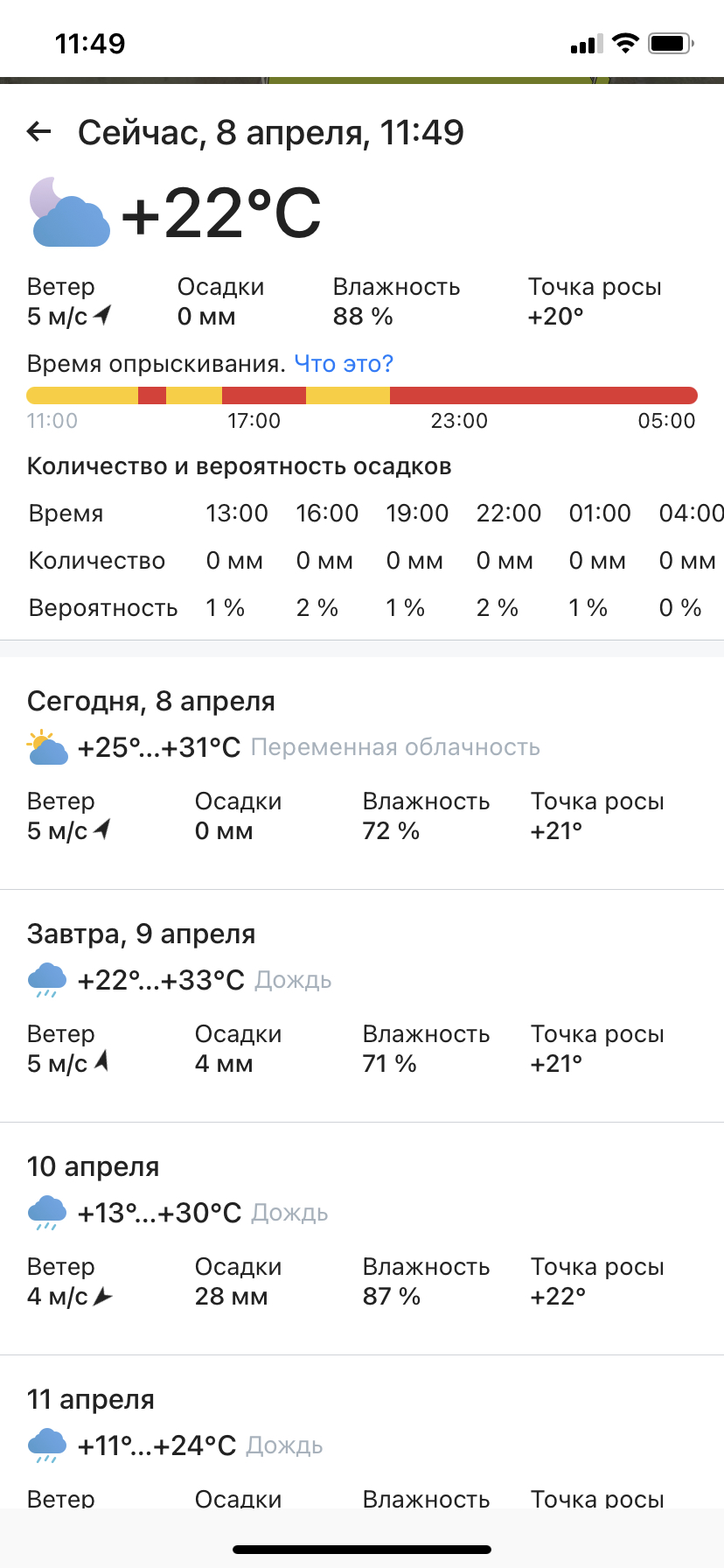
Task: Open the 11 апреля forecast
Action: 362,1431
